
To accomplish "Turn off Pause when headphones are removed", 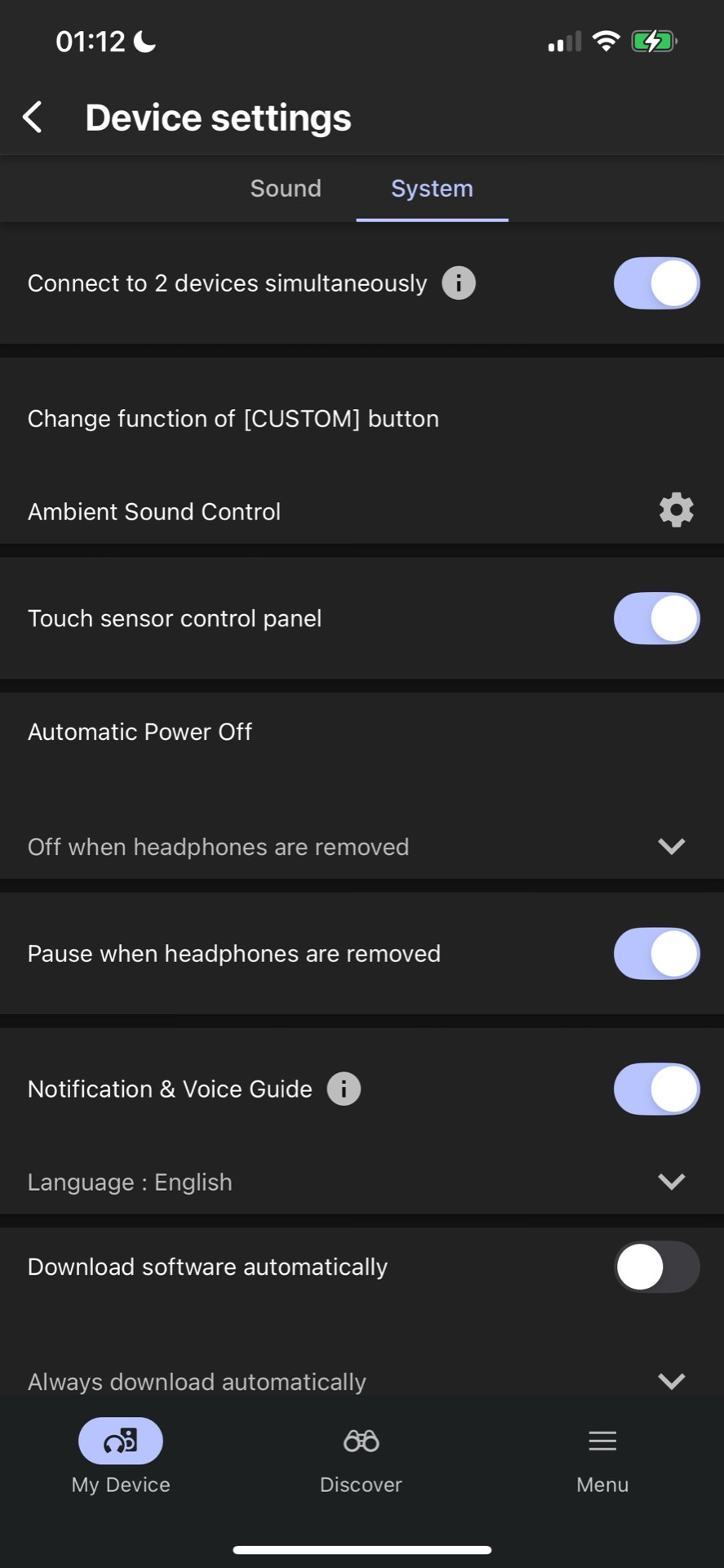I will point(656,953).
